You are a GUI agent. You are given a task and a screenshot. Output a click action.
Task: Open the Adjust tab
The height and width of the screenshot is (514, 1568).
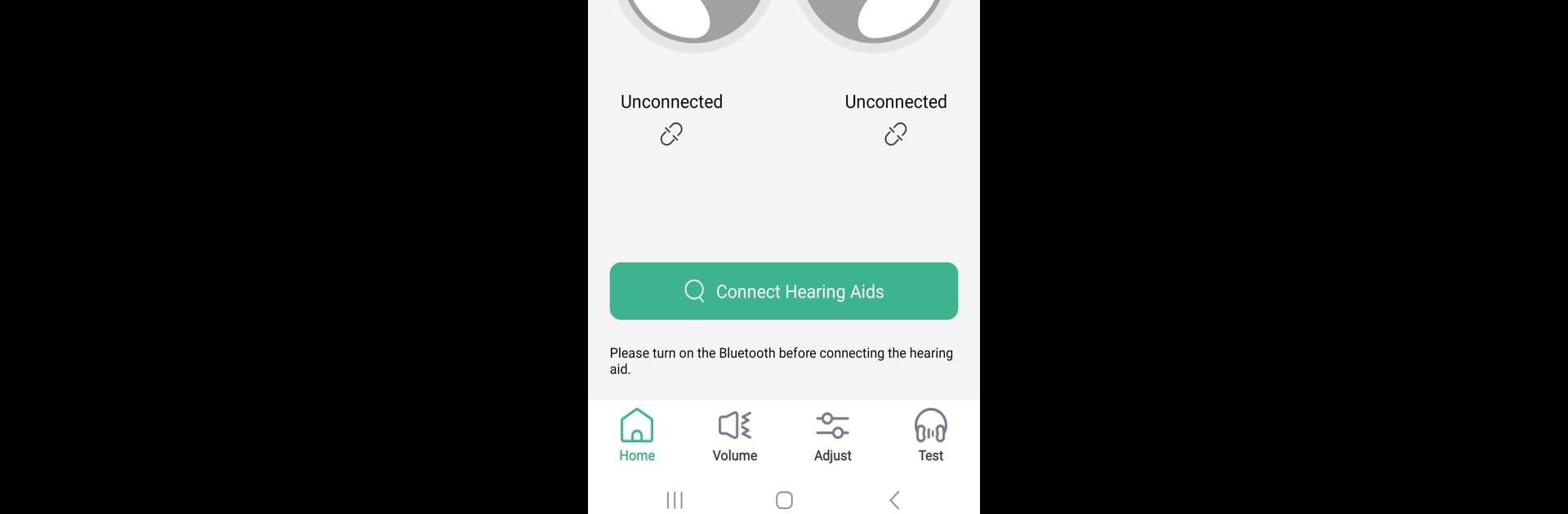(832, 436)
